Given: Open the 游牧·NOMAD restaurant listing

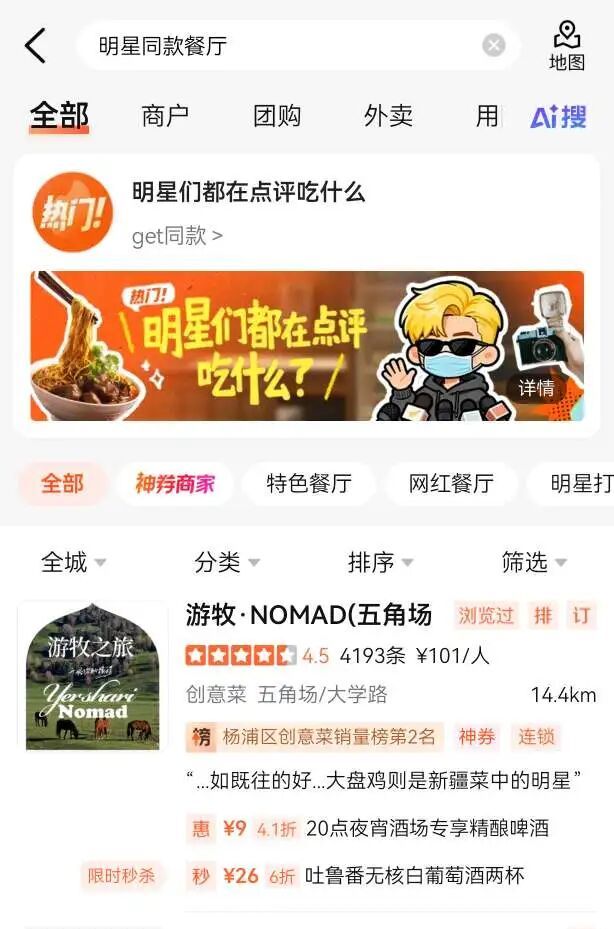Looking at the screenshot, I should [x=308, y=615].
